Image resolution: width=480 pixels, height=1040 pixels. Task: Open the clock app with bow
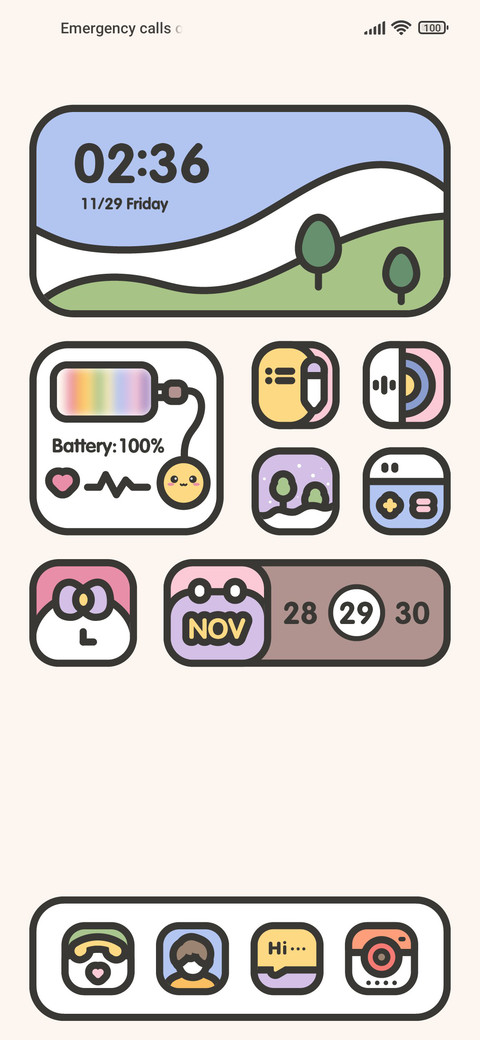[x=83, y=613]
